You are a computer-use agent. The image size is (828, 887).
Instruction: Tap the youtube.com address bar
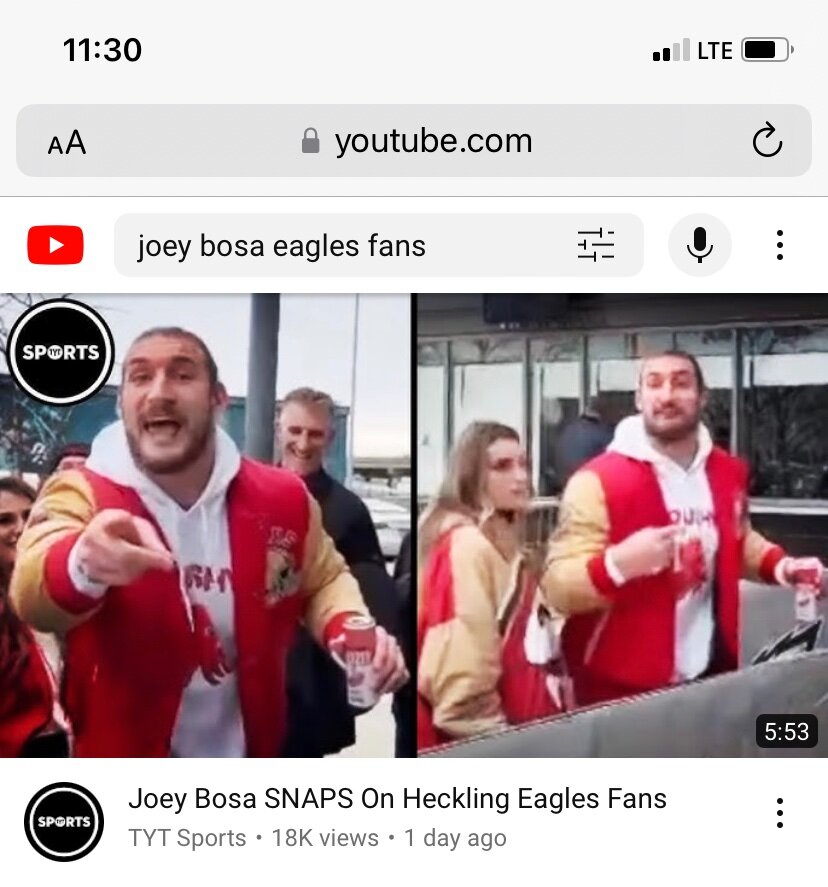pyautogui.click(x=418, y=141)
